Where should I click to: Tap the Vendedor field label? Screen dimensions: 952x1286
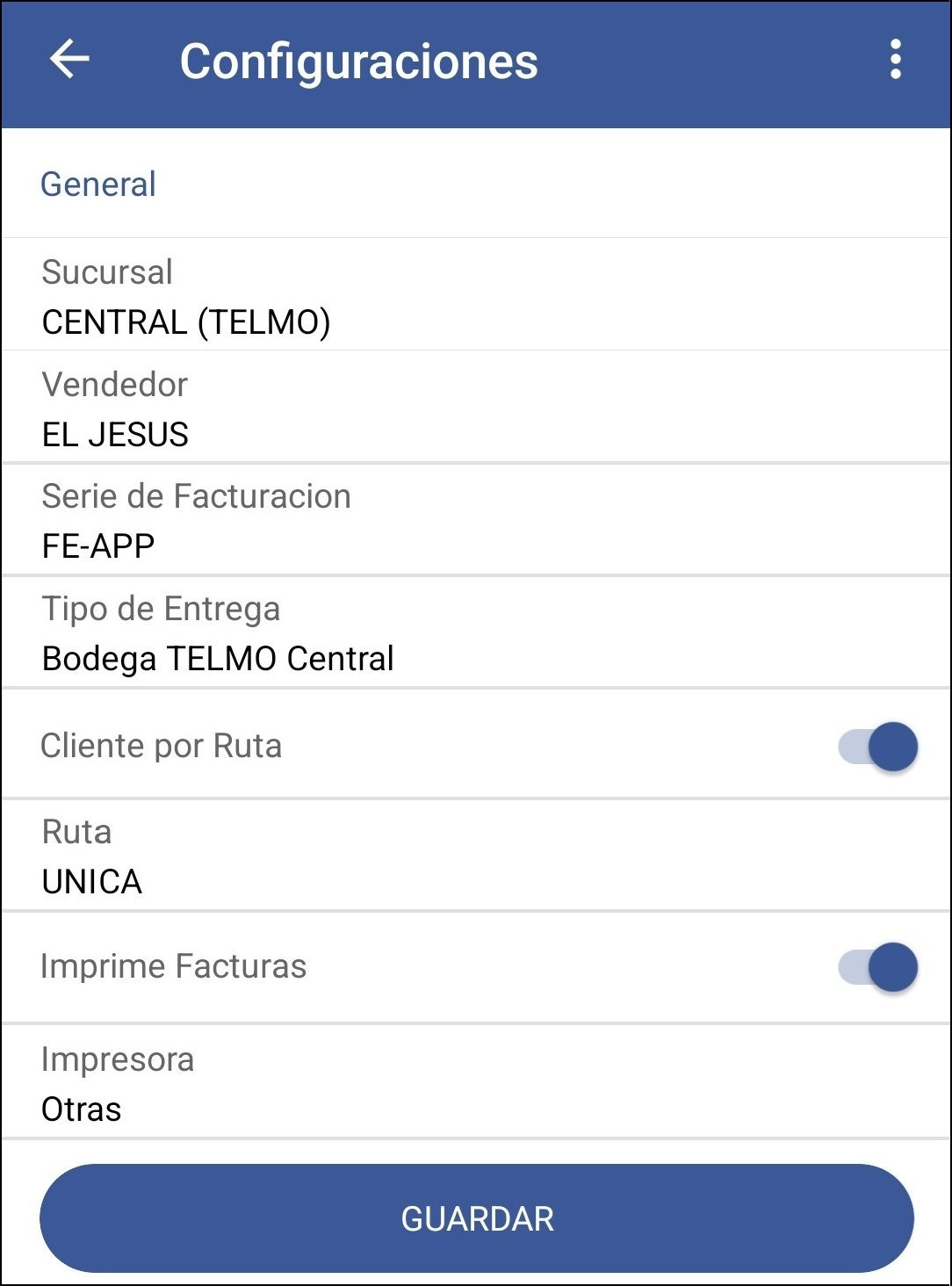tap(114, 384)
